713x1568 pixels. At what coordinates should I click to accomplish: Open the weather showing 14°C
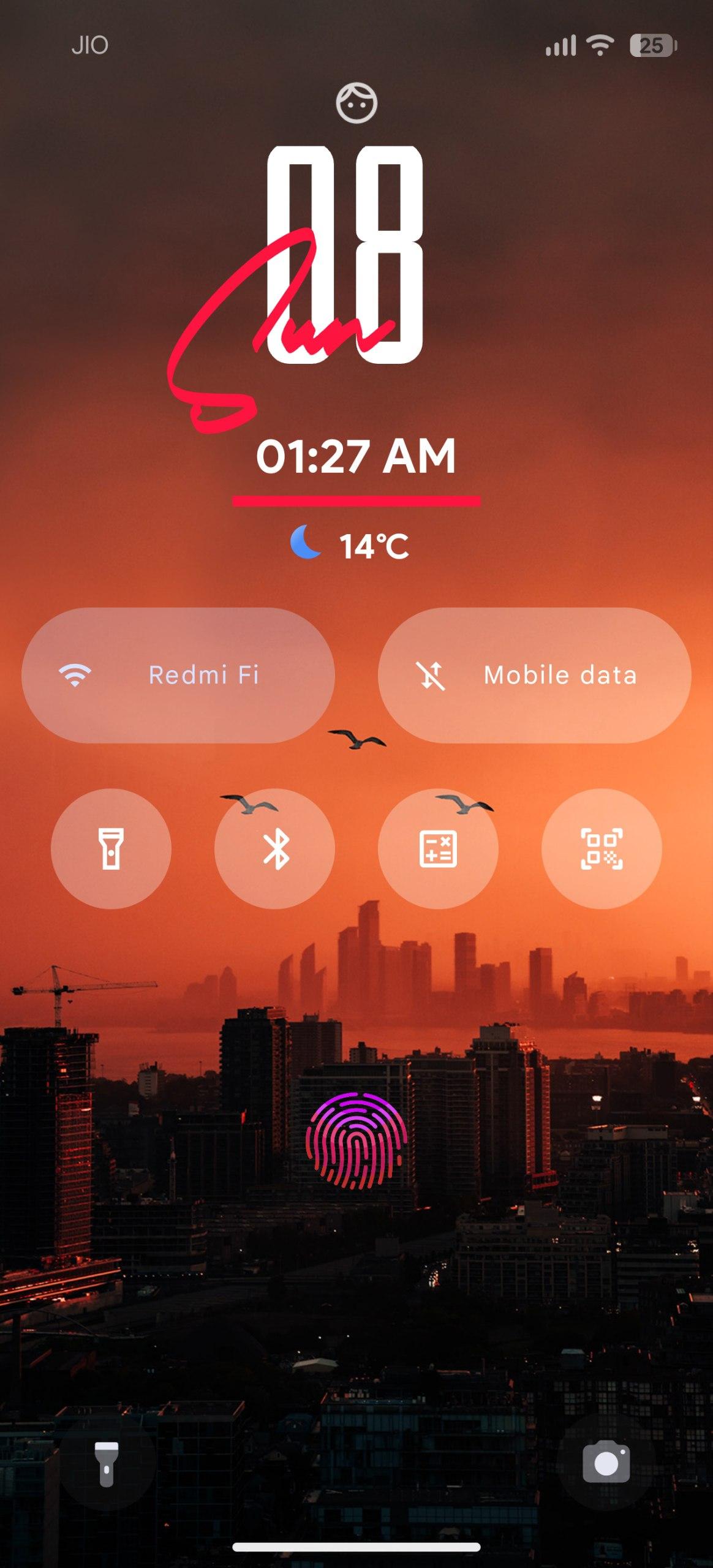pyautogui.click(x=350, y=545)
